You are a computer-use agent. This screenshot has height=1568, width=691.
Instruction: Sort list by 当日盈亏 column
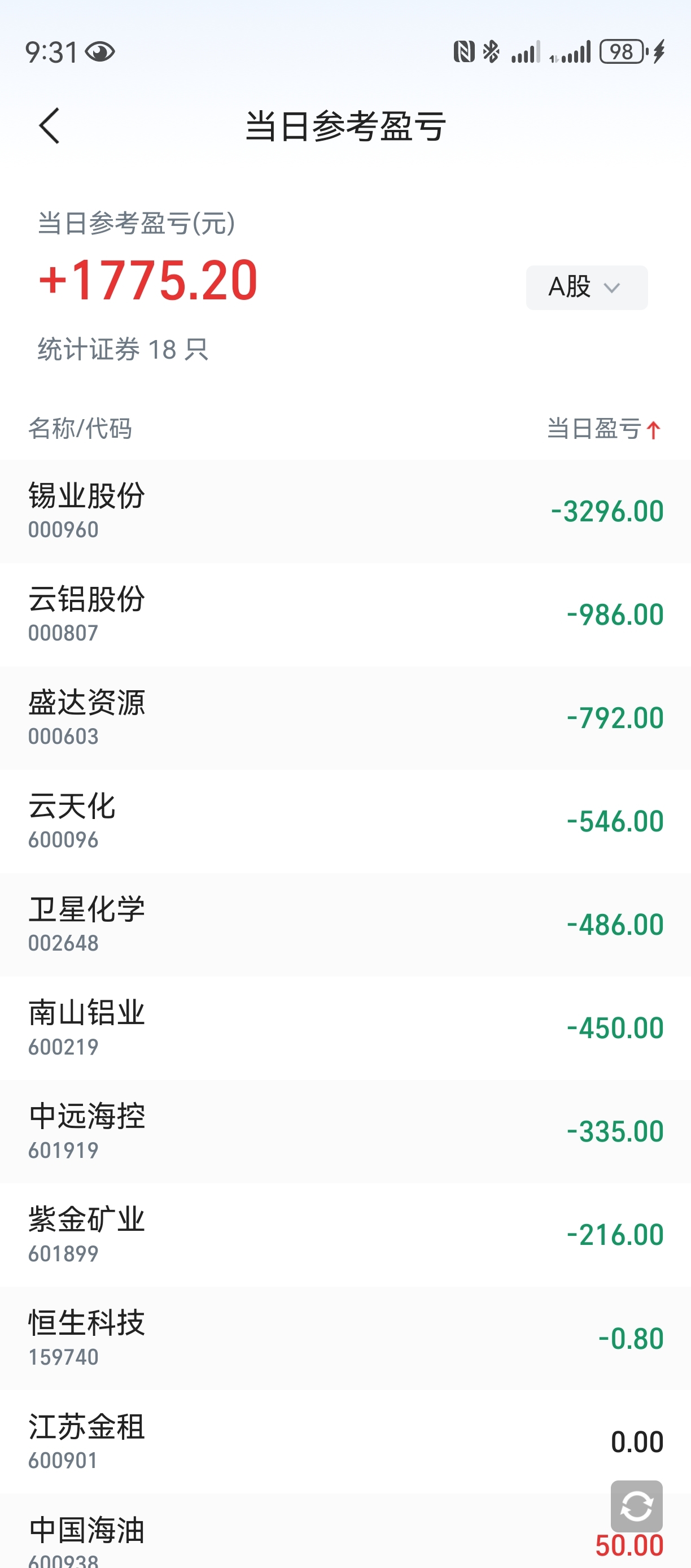point(603,429)
